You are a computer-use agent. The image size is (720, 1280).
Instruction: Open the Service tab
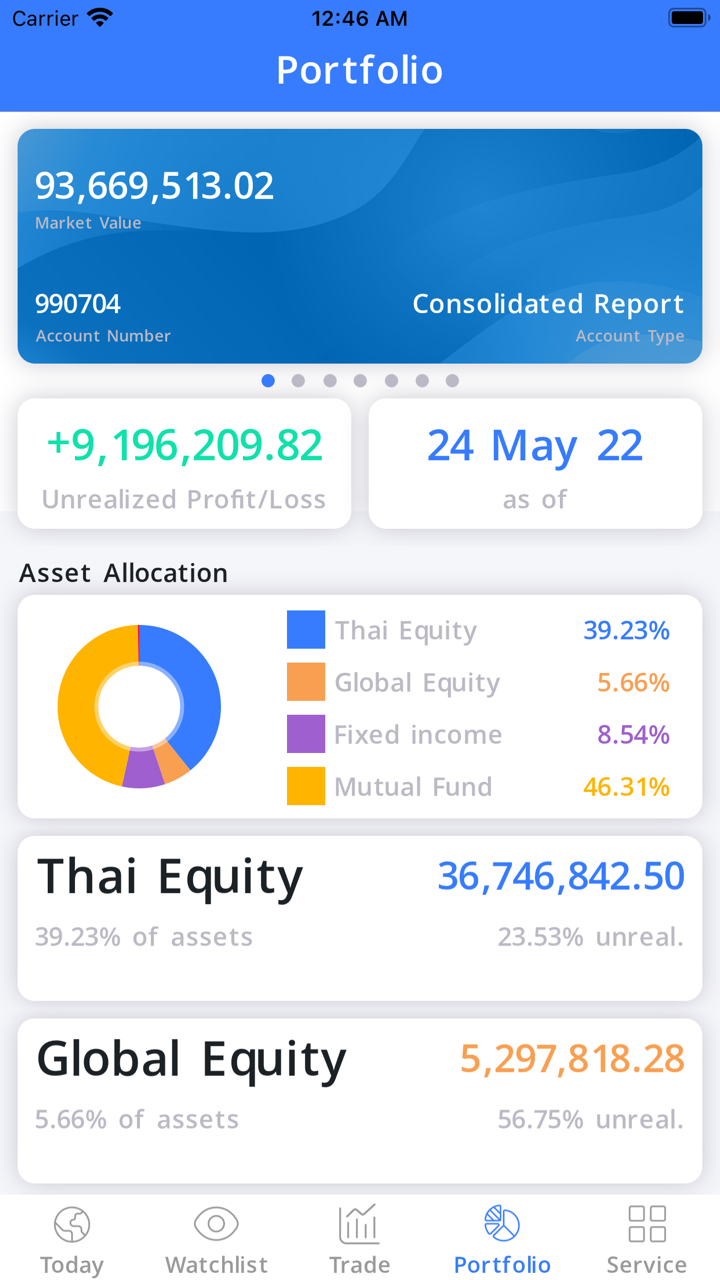coord(646,1239)
